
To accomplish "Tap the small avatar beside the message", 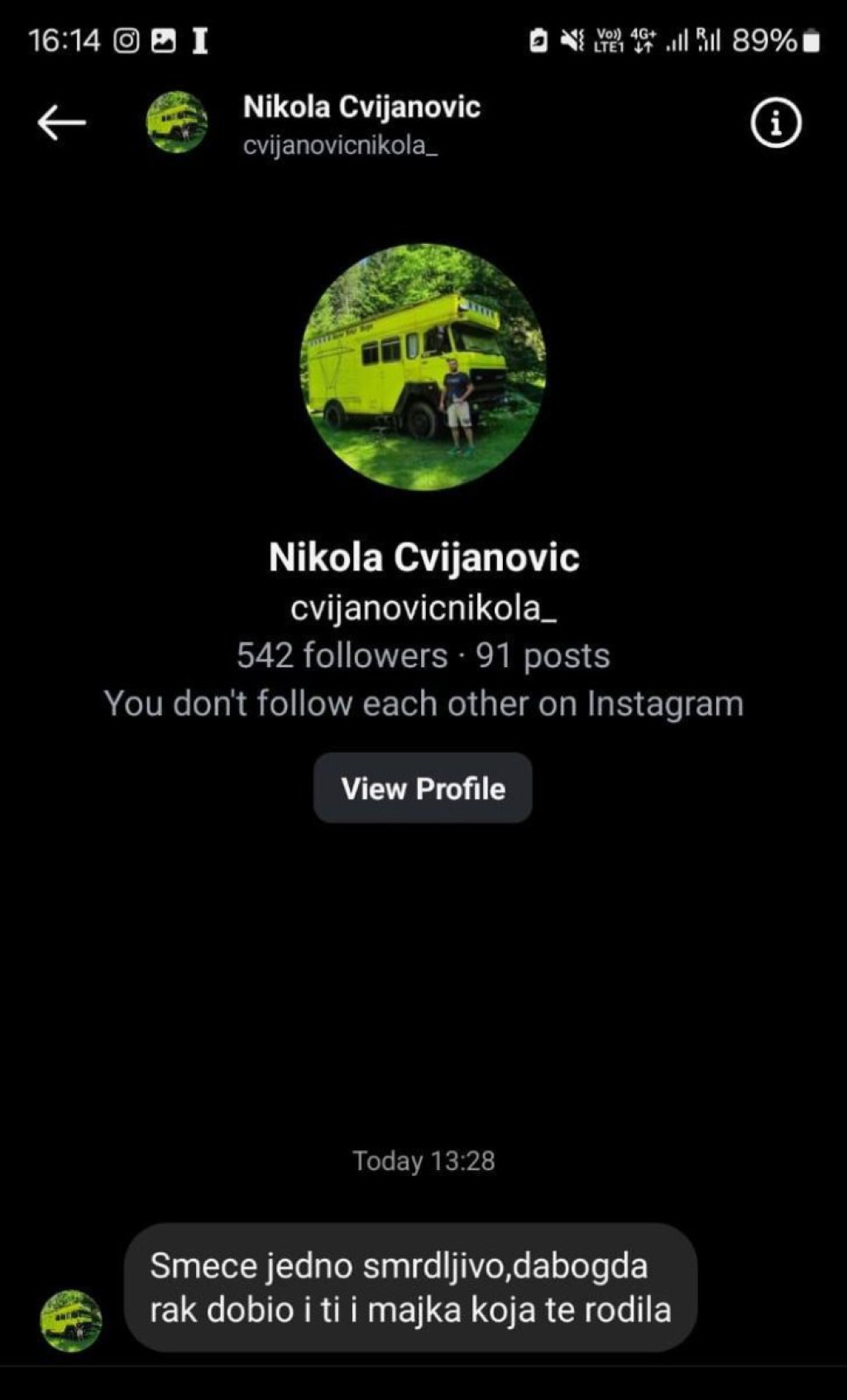I will click(x=72, y=1321).
